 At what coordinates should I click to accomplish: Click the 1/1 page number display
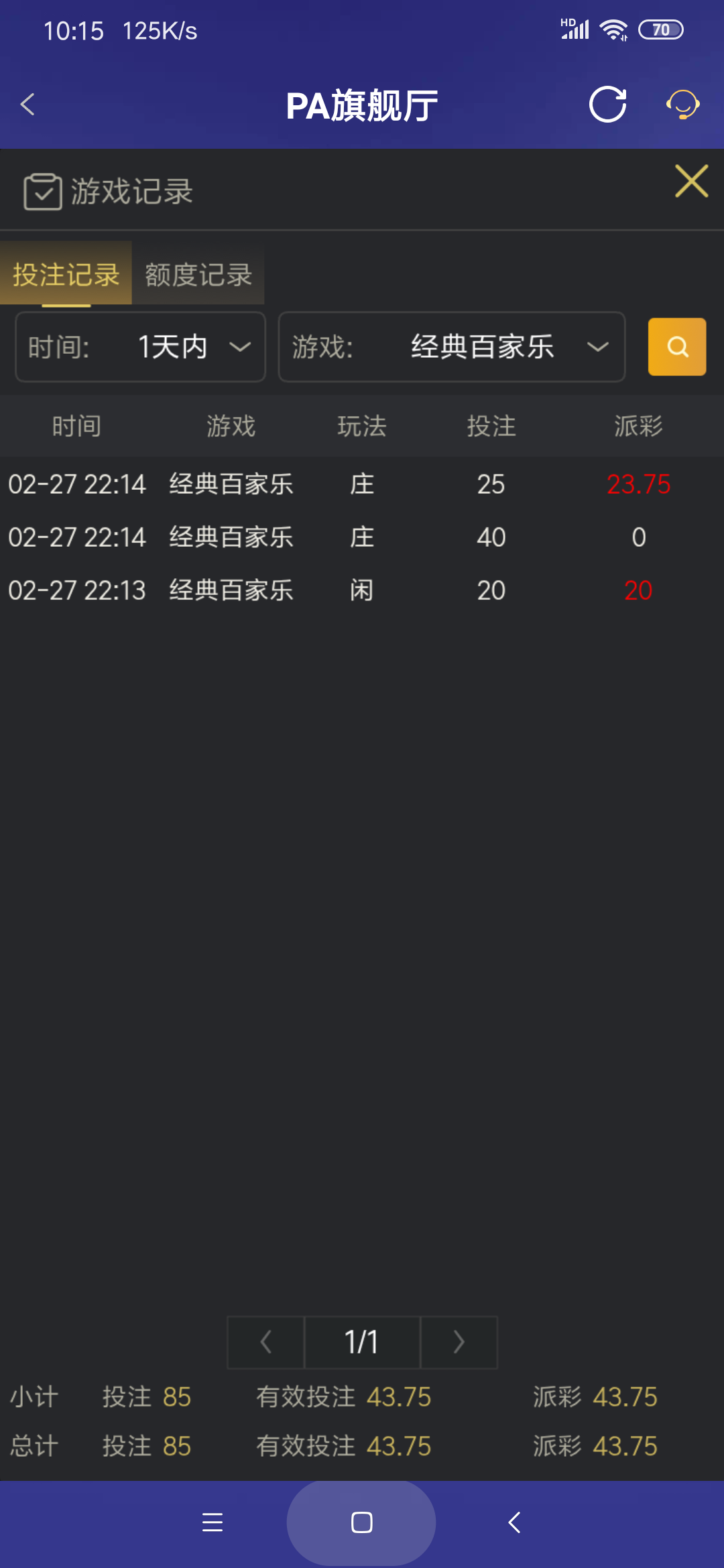click(361, 1342)
